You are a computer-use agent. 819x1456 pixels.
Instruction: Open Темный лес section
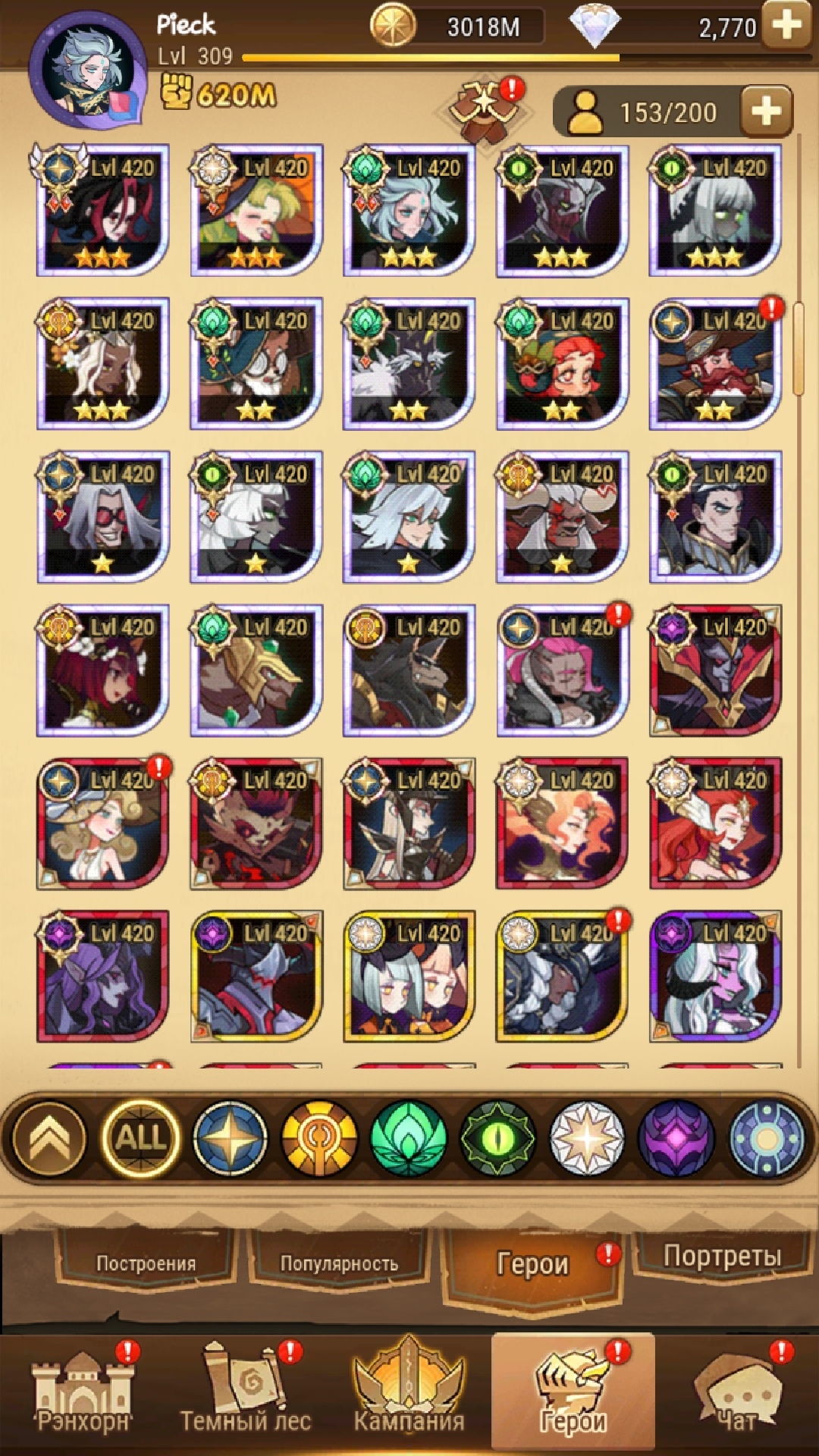click(x=245, y=1395)
